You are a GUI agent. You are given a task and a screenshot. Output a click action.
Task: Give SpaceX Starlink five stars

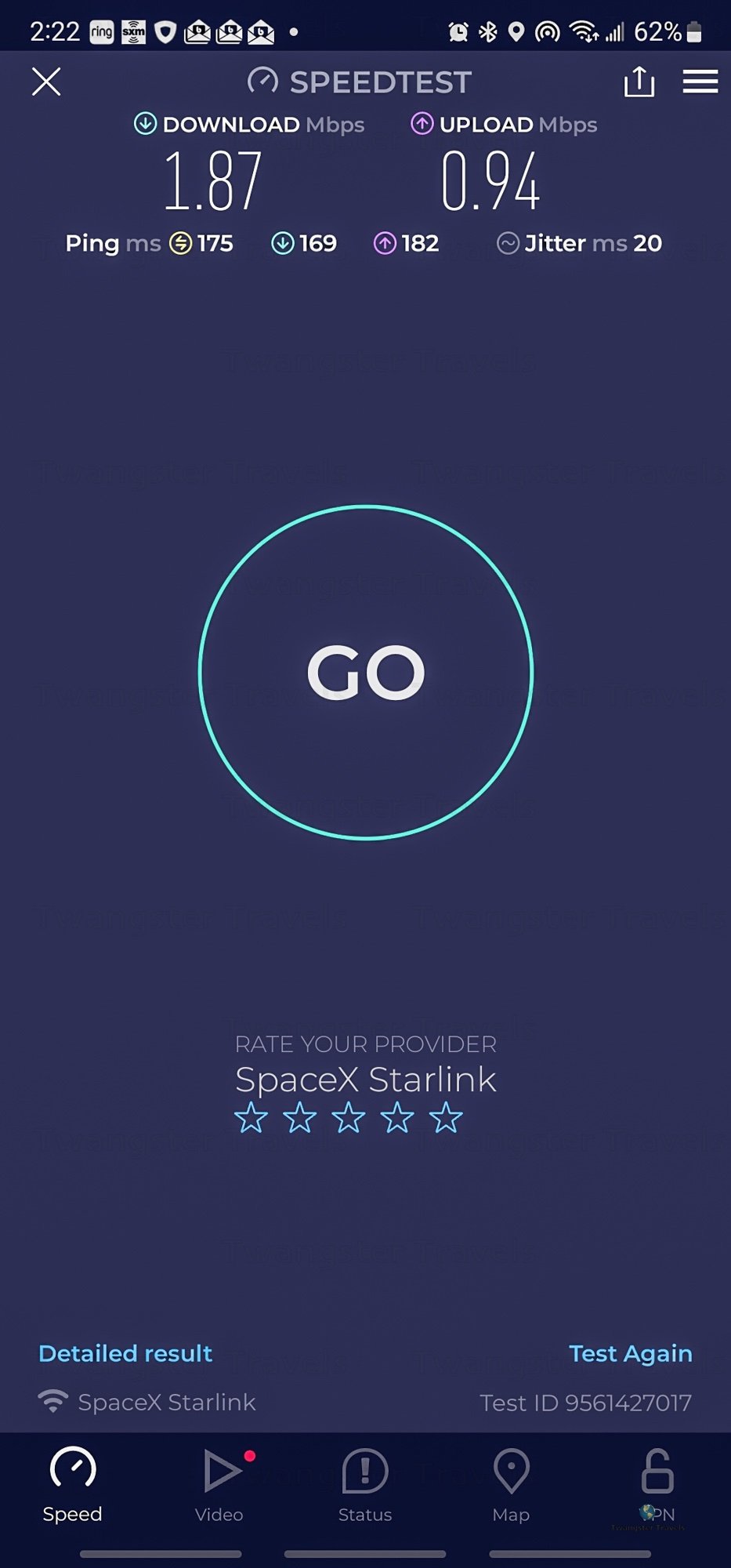446,1117
